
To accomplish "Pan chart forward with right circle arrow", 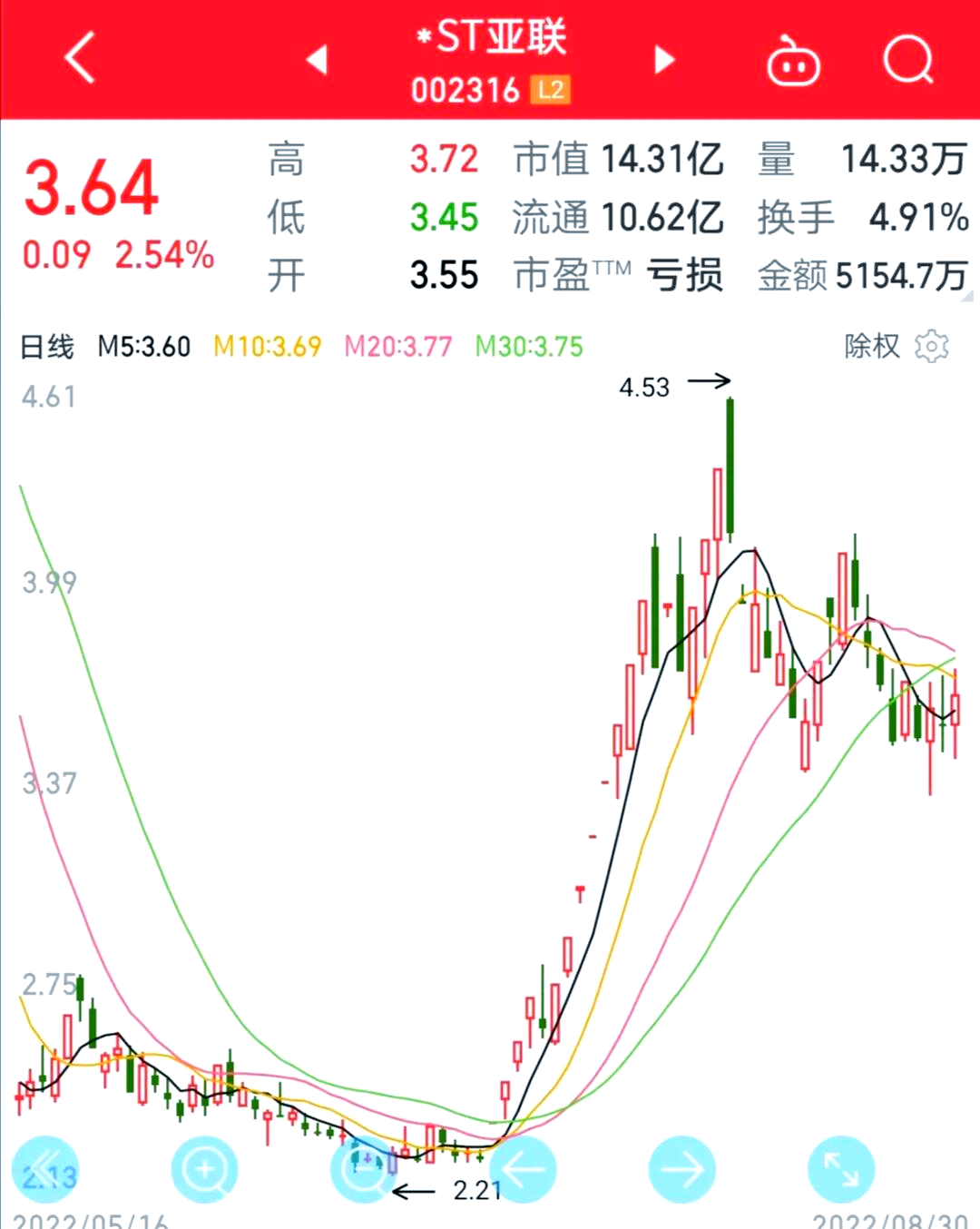I will [x=681, y=1169].
